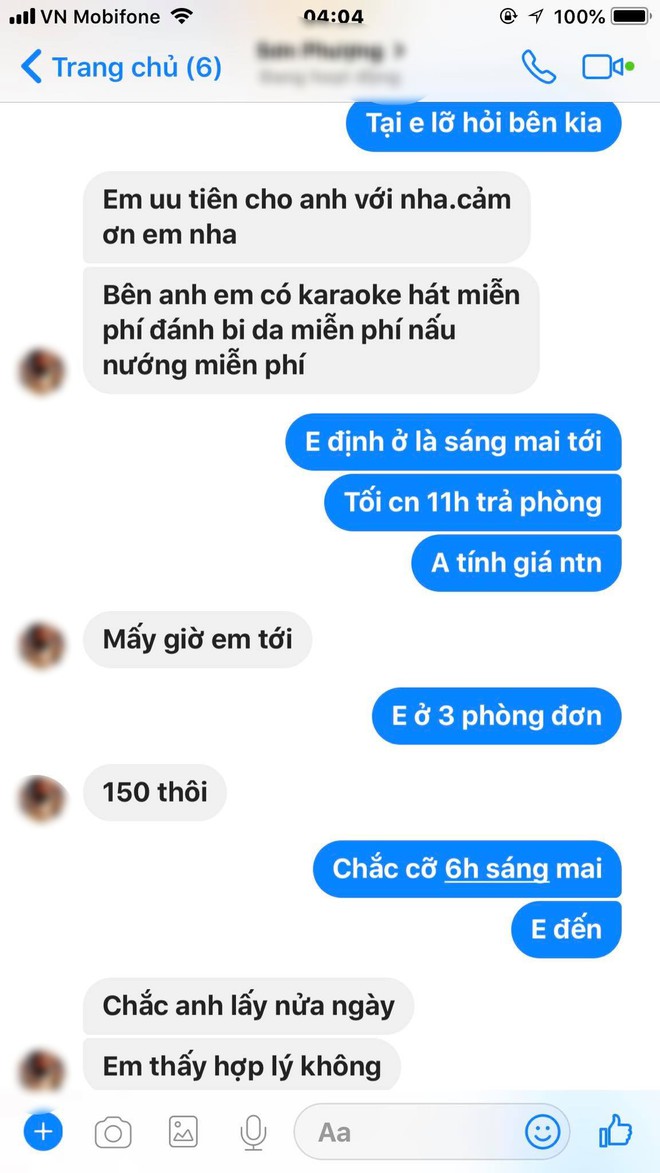660x1173 pixels.
Task: Go back to Trang chủ
Action: 120,68
